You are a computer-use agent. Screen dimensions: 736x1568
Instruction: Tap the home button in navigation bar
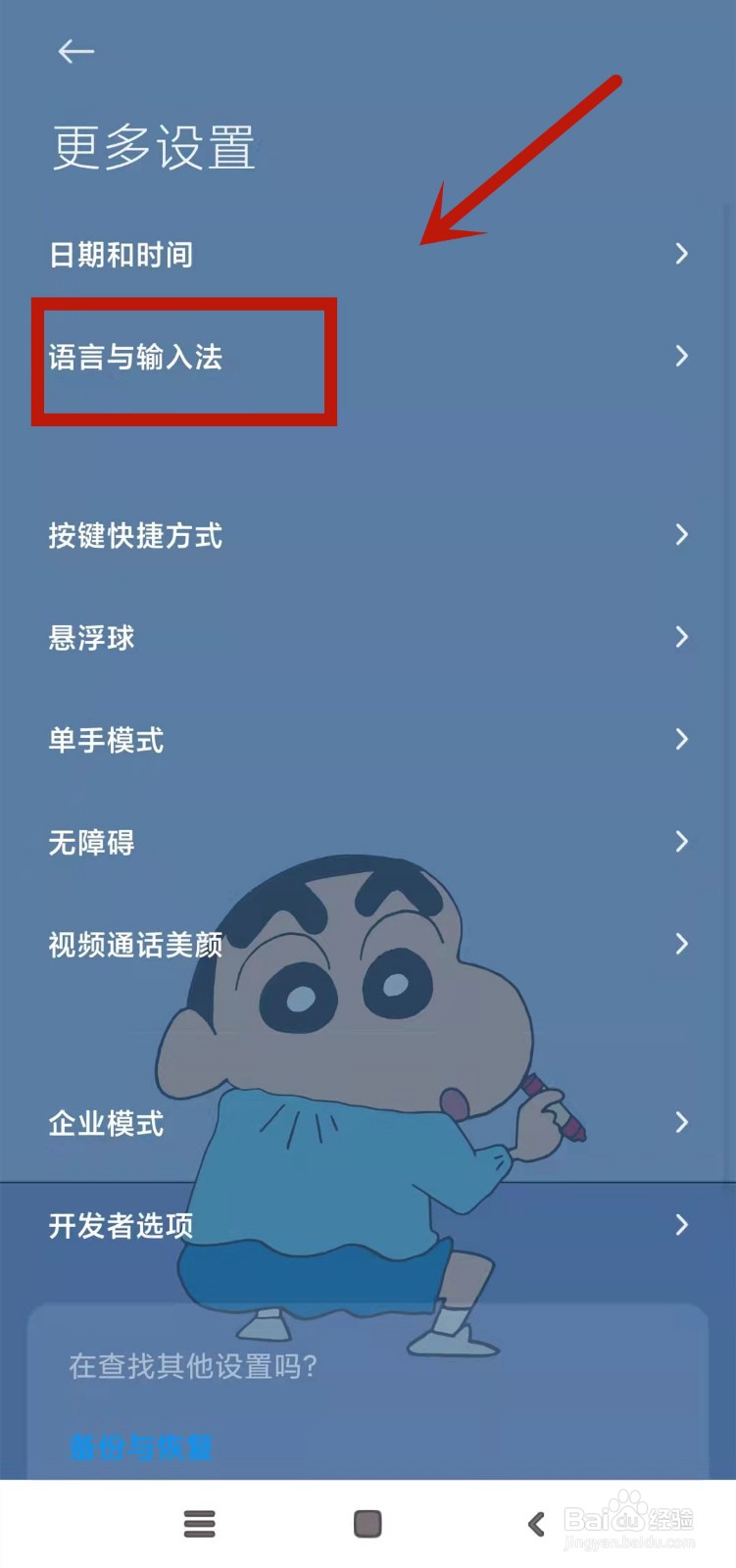click(368, 1524)
